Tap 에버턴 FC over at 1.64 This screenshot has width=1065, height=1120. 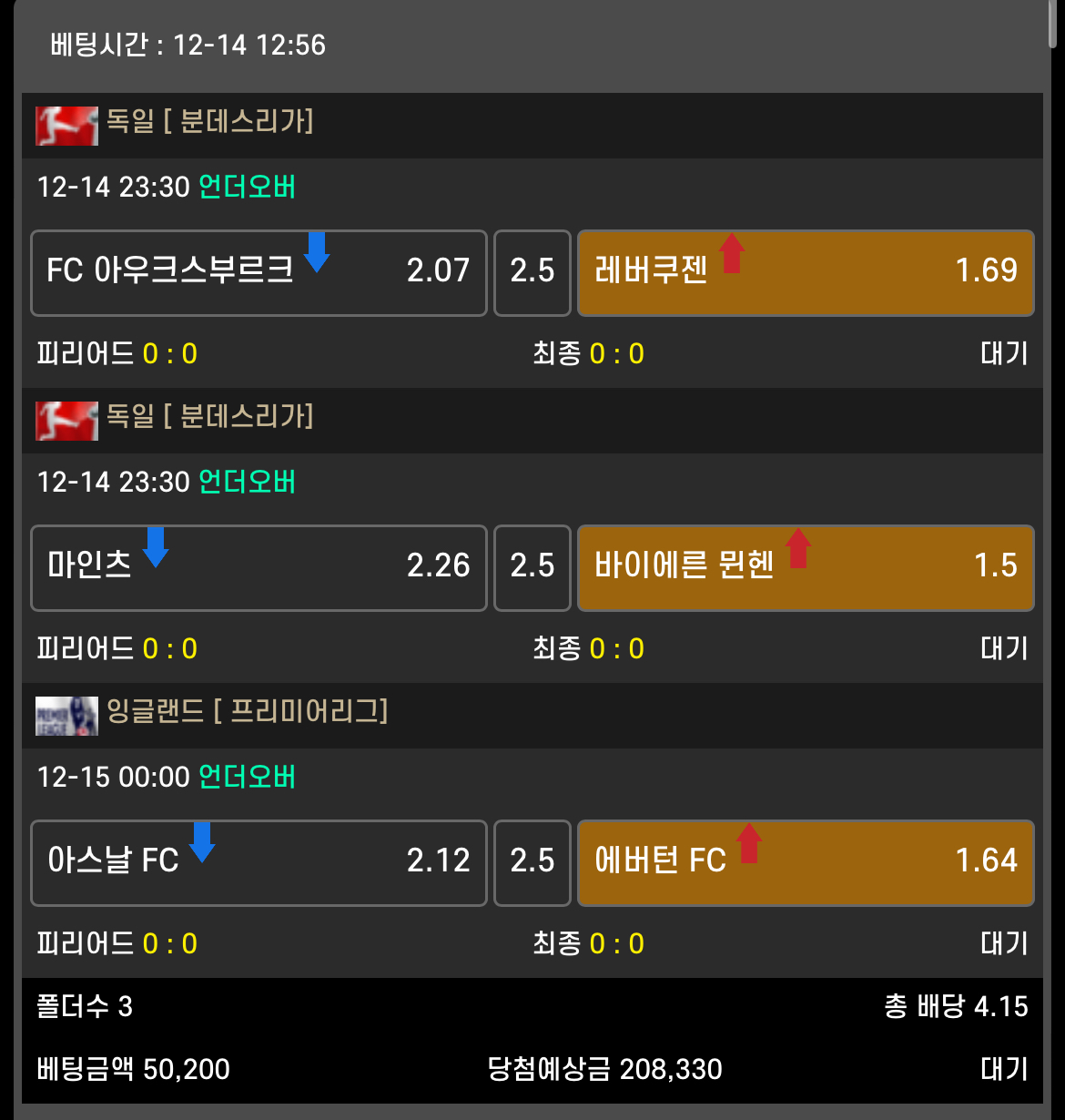coord(806,862)
